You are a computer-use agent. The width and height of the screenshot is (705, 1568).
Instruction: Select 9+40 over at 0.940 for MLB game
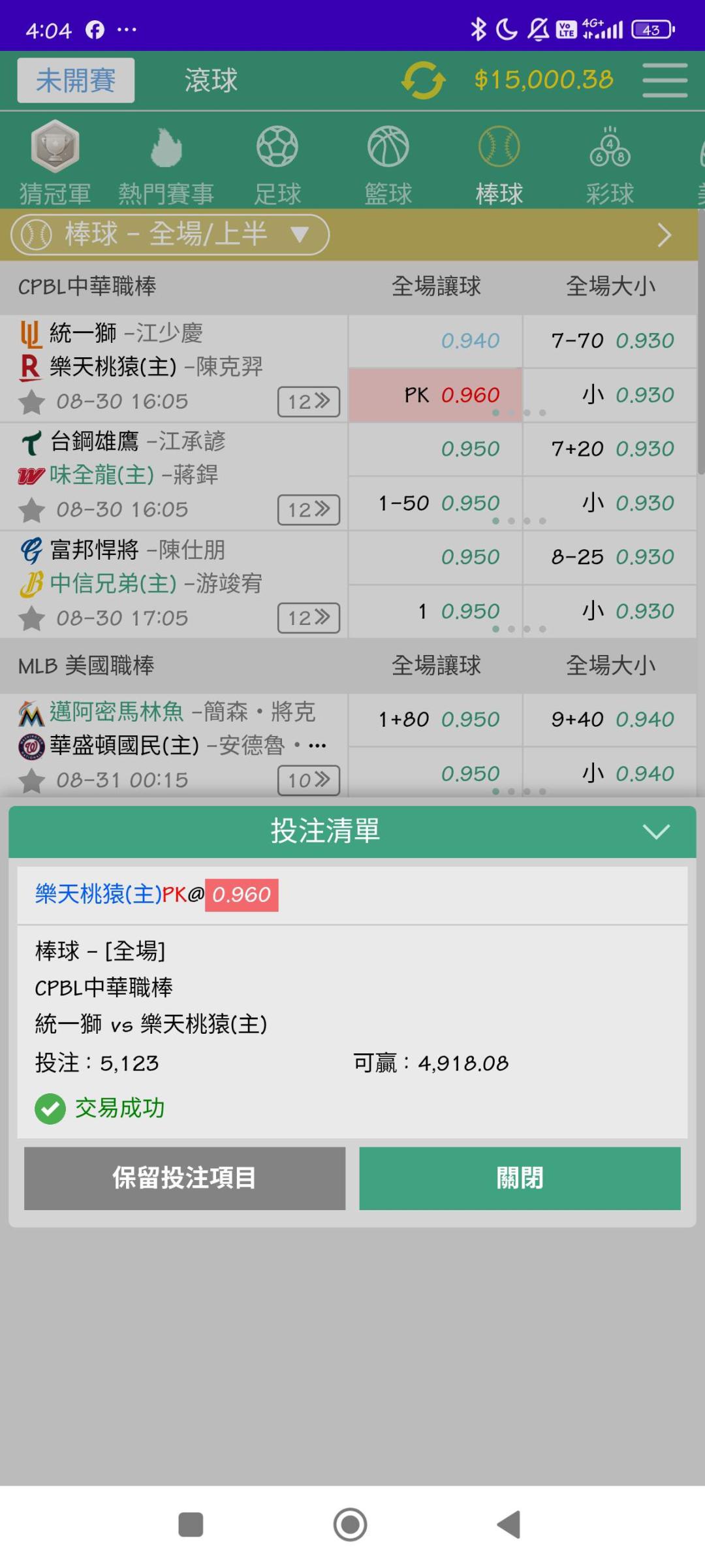pyautogui.click(x=610, y=720)
